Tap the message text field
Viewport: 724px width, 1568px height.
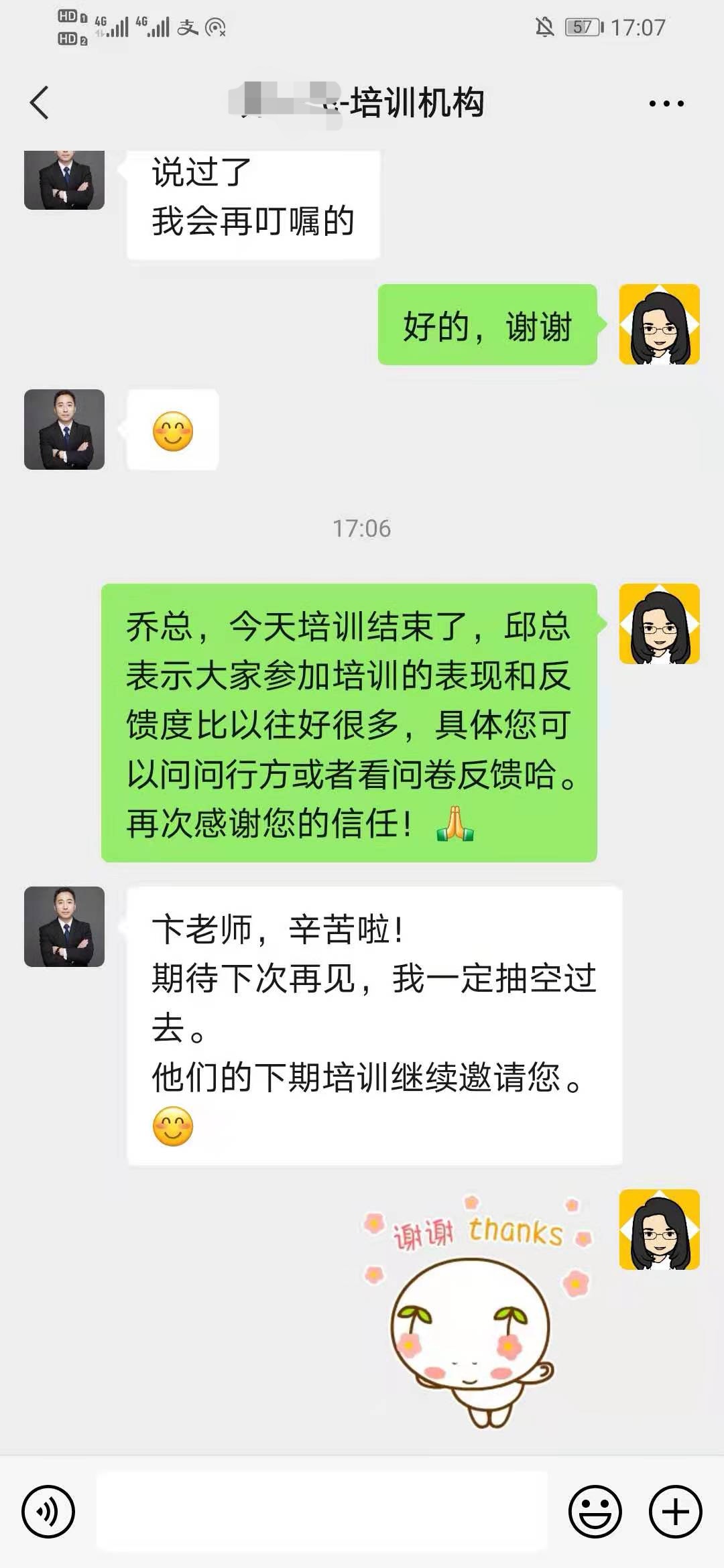(322, 1511)
